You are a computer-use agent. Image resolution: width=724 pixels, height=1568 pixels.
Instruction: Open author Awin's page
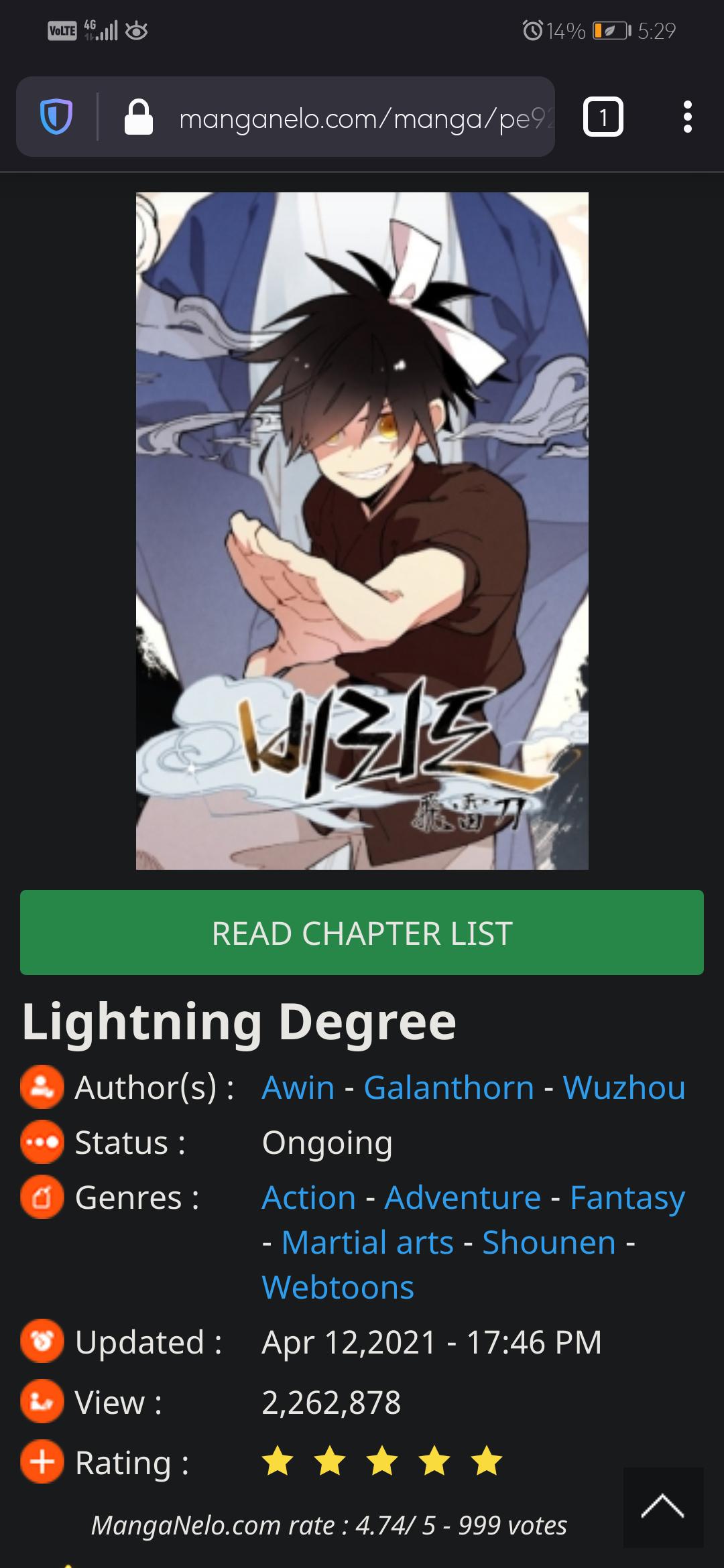(x=298, y=1088)
